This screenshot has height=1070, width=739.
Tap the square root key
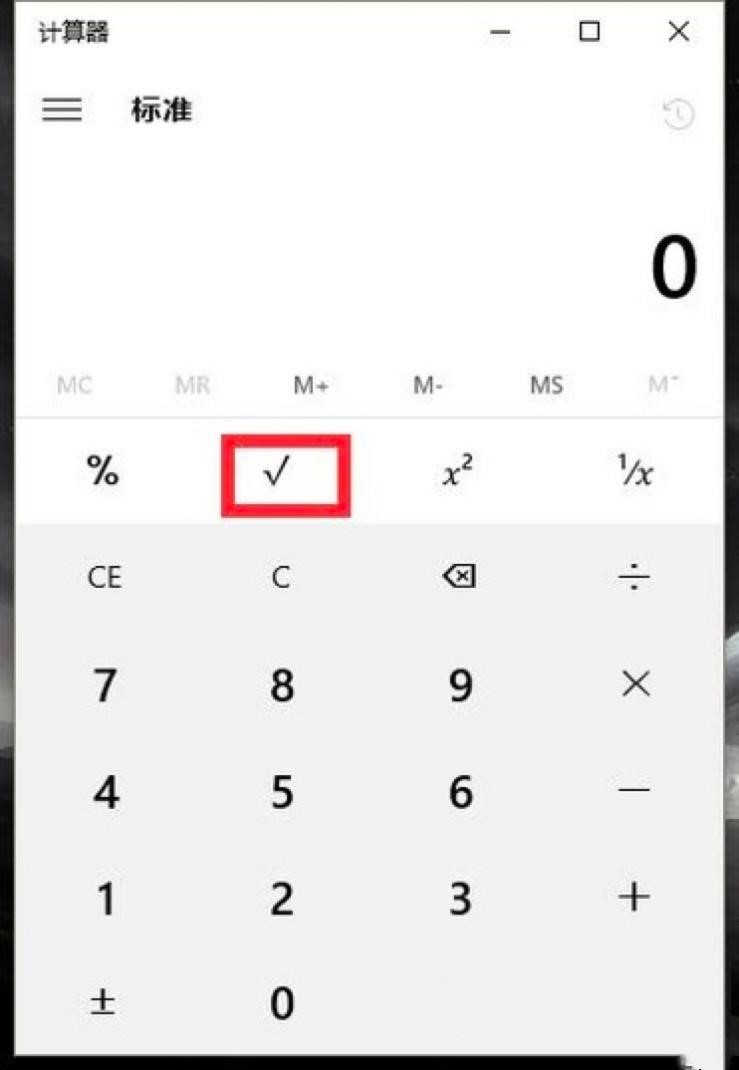(x=285, y=475)
